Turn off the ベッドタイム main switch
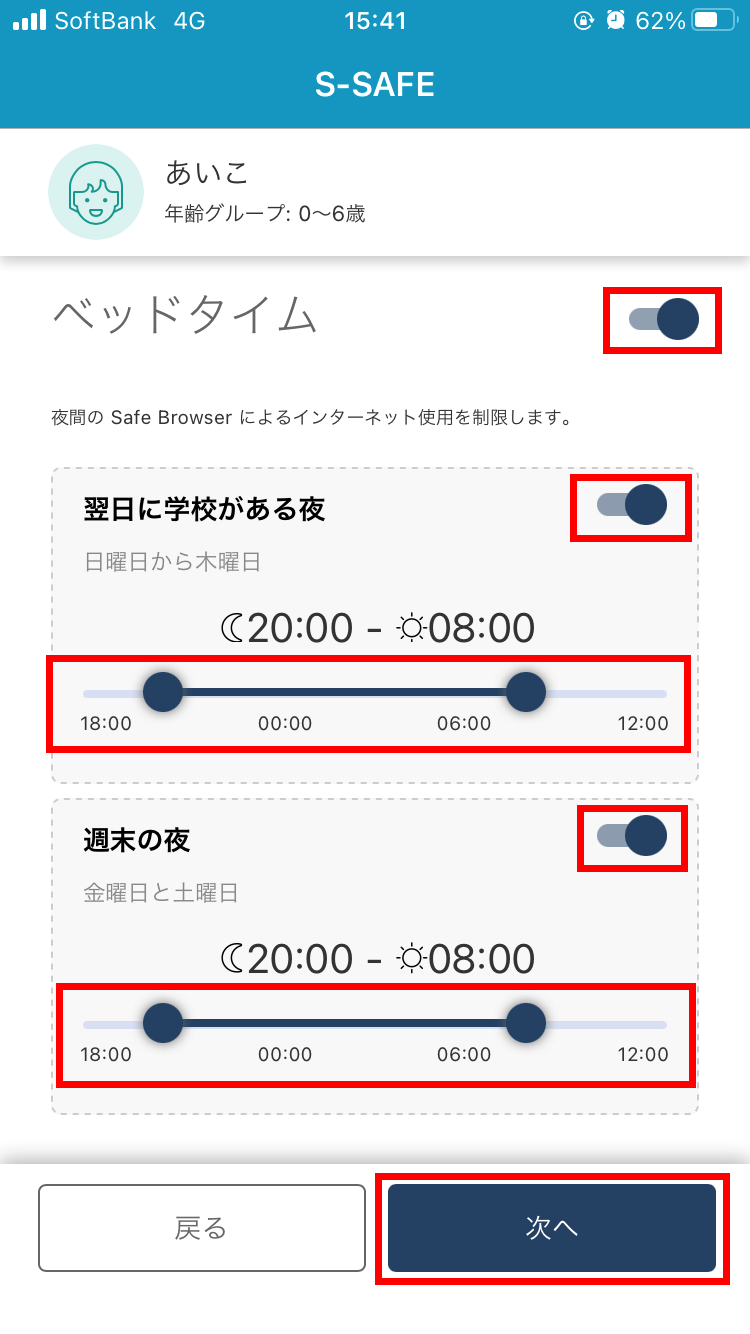The image size is (750, 1334). point(663,320)
